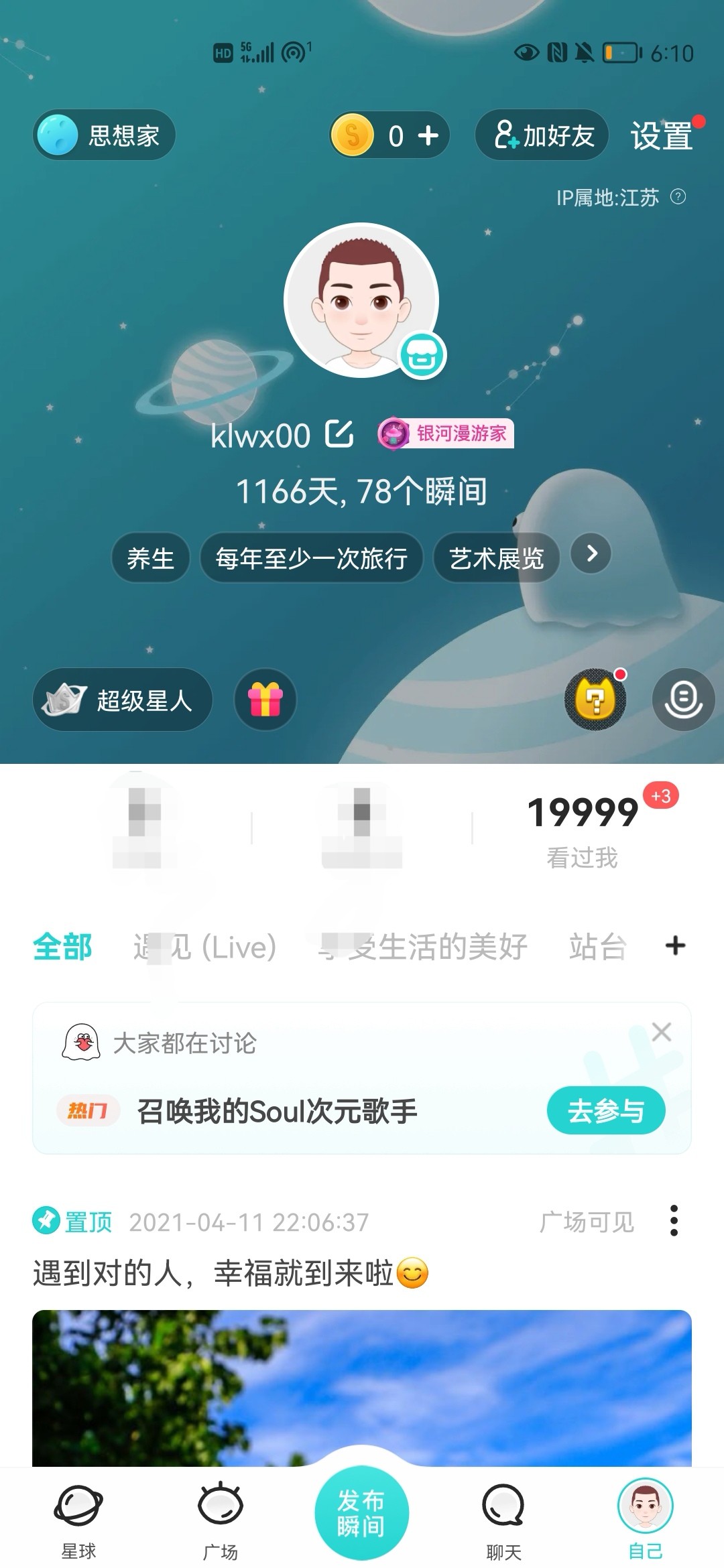724x1568 pixels.
Task: Go to the 星球 tab
Action: coord(78,1518)
